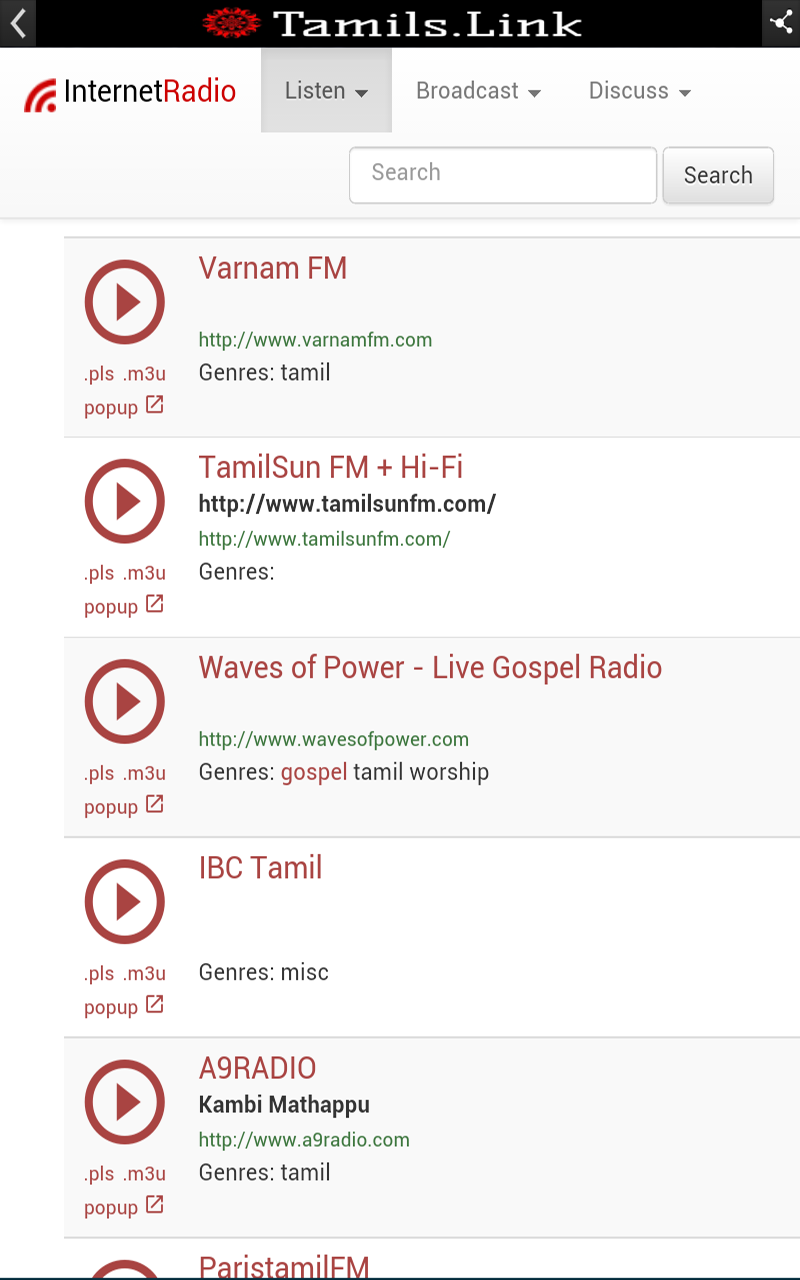Screen dimensions: 800x1280
Task: Open IBC Tamil in a popup window
Action: [x=112, y=1007]
